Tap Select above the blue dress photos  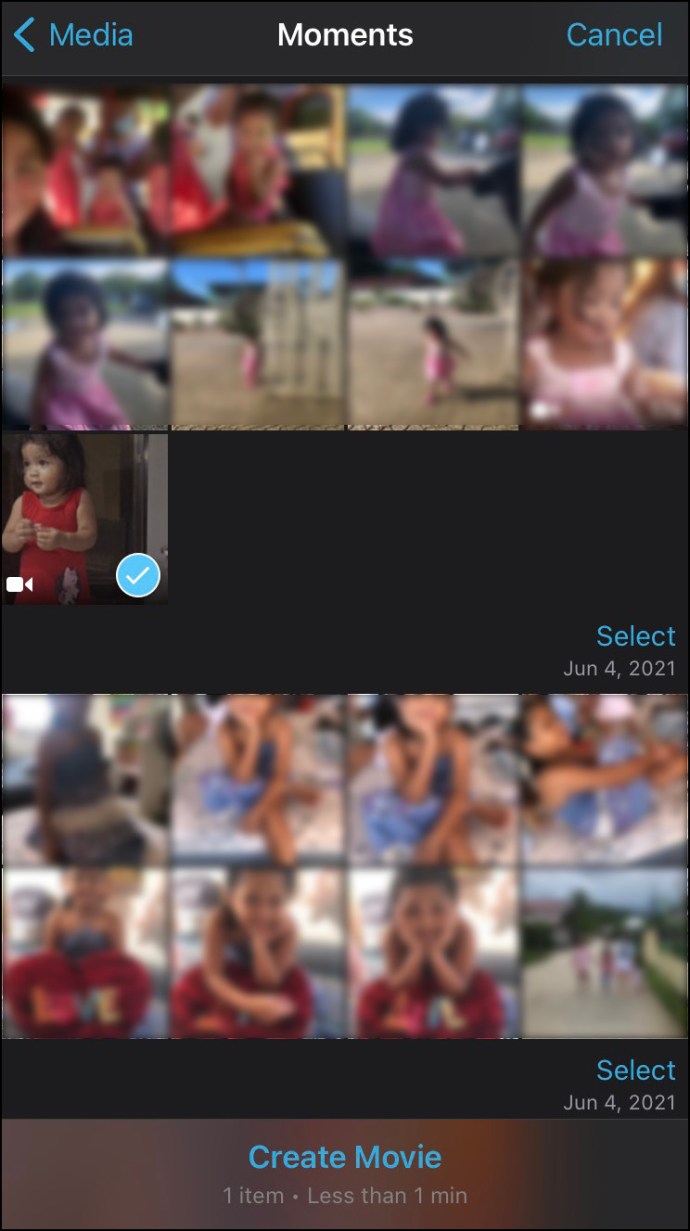click(x=635, y=636)
